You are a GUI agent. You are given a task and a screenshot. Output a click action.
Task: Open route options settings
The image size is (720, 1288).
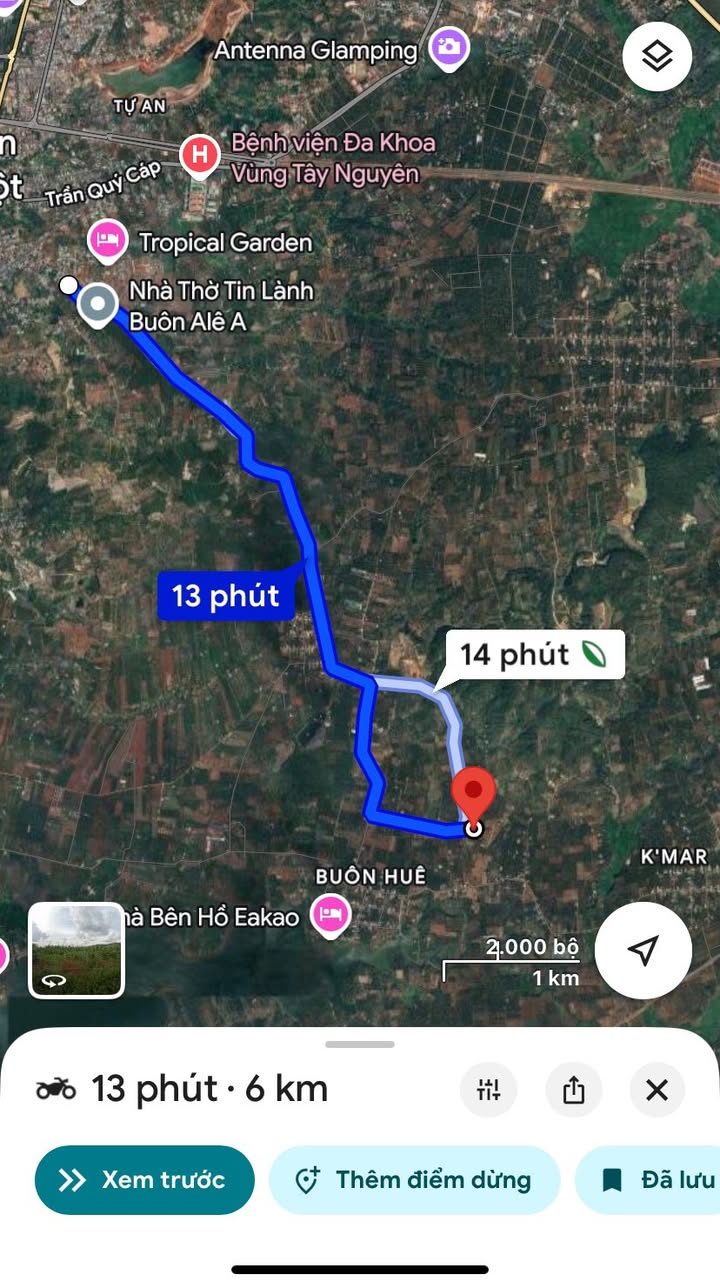[489, 1089]
